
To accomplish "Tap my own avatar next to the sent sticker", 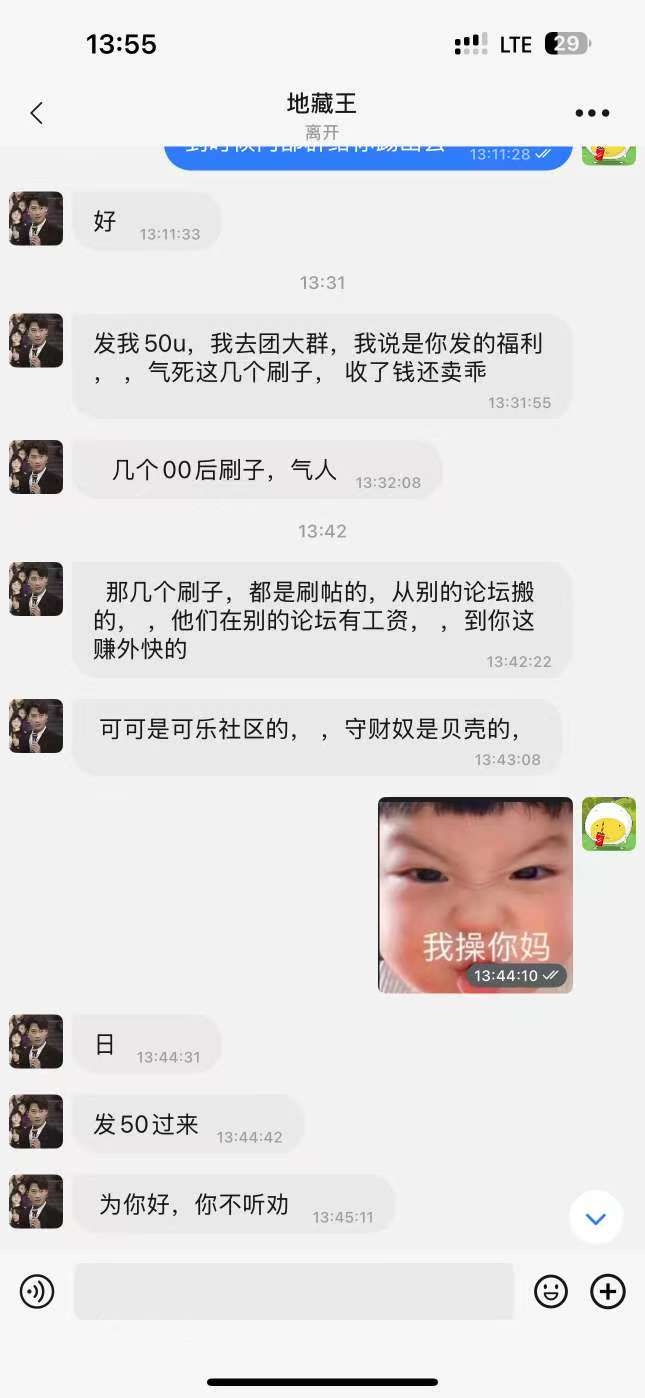I will 609,824.
